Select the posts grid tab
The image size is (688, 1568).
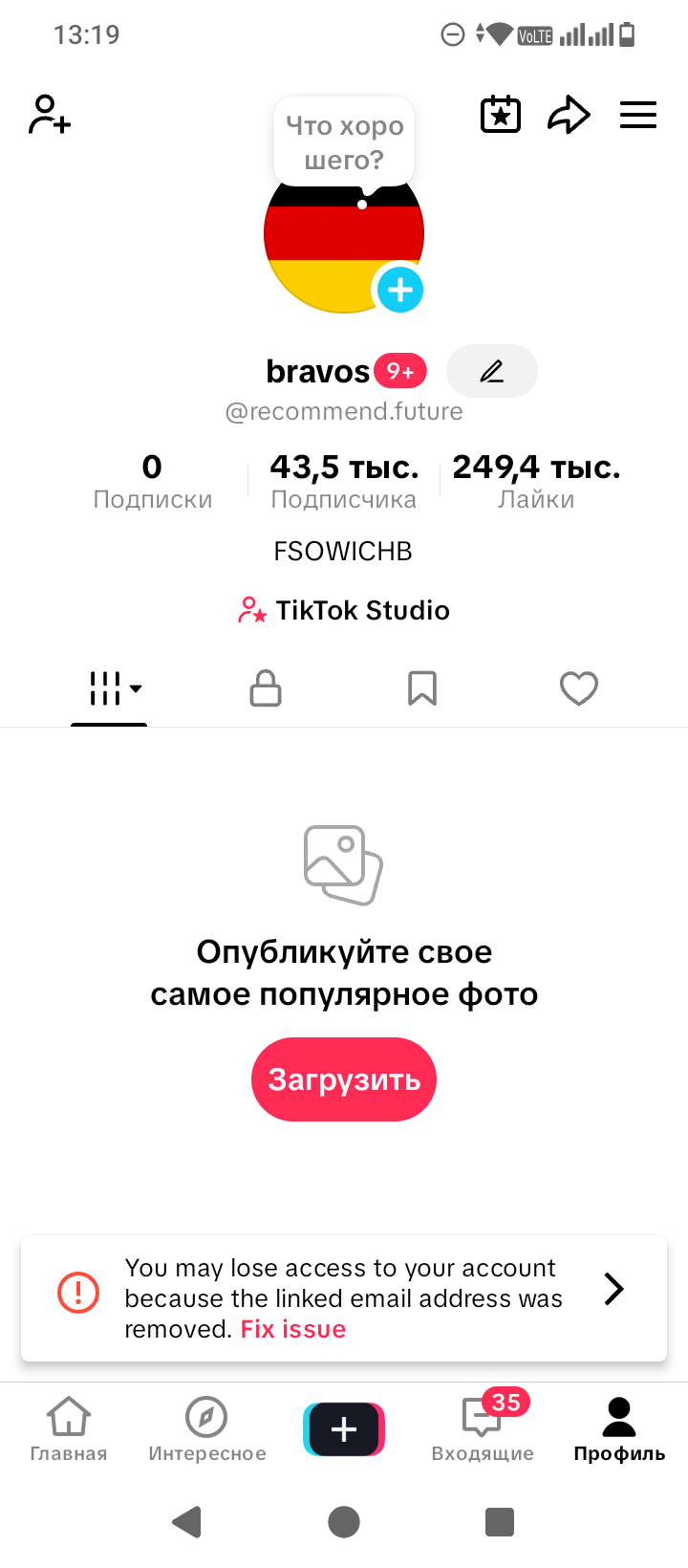(109, 688)
